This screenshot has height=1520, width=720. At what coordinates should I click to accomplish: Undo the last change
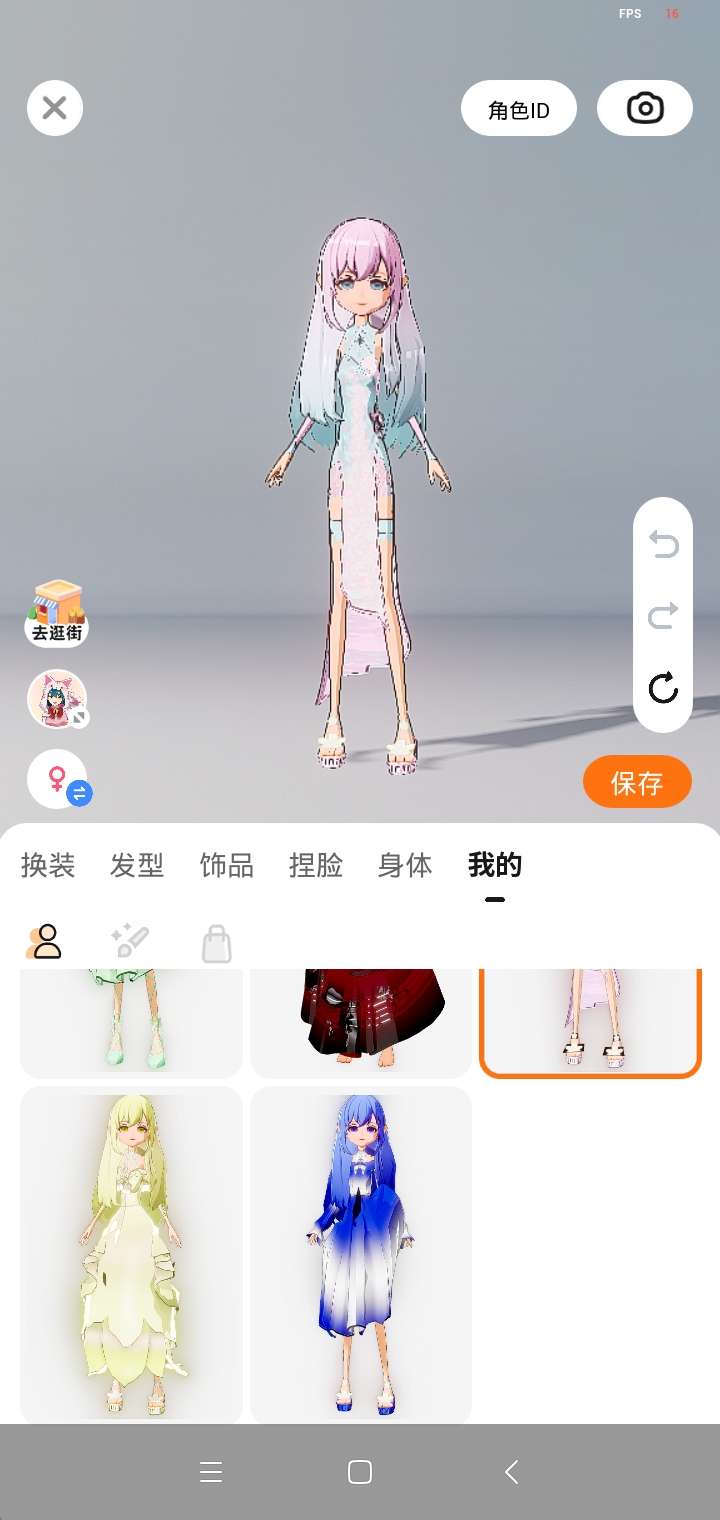(663, 544)
